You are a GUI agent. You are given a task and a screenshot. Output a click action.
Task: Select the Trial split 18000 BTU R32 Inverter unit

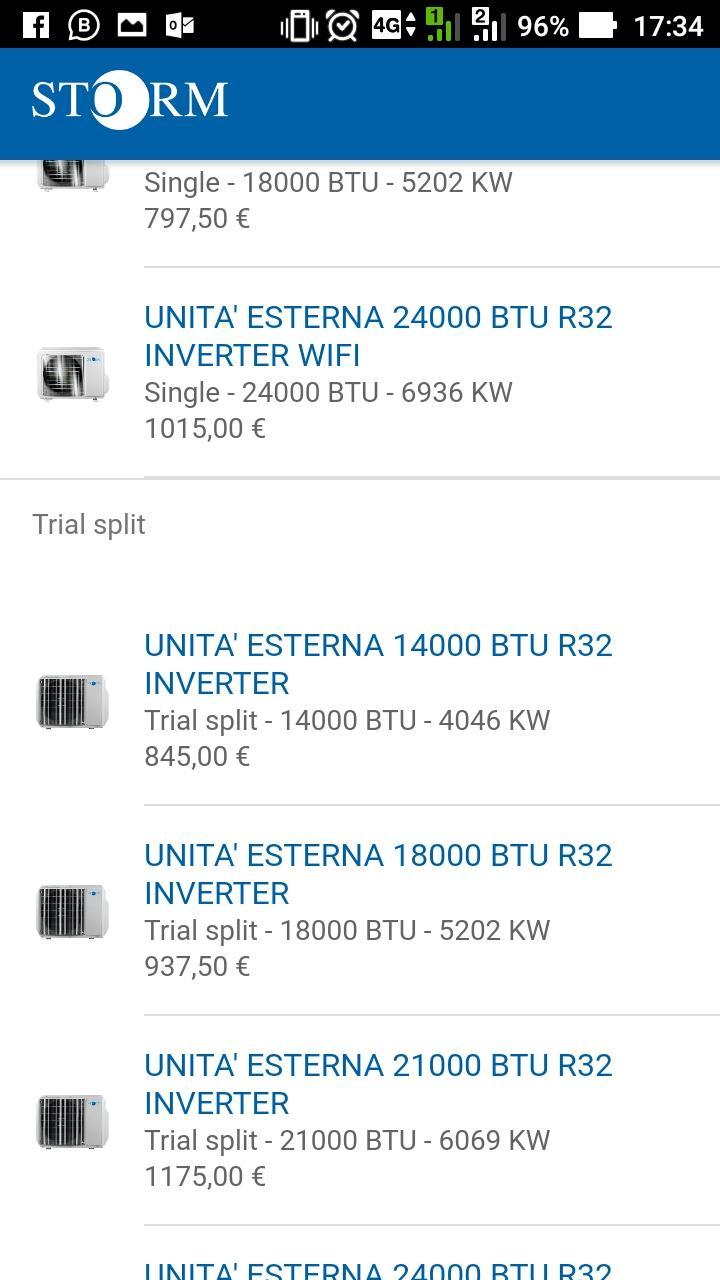(x=378, y=874)
